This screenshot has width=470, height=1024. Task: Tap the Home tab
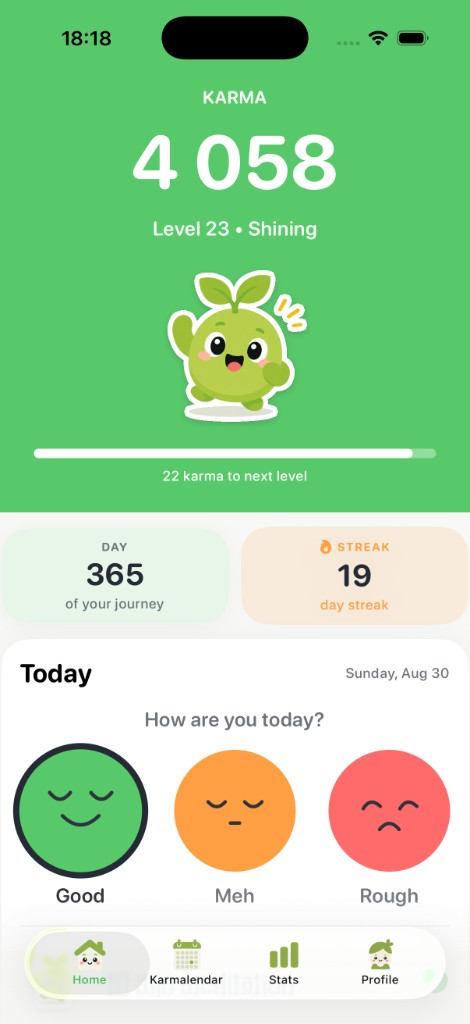tap(89, 963)
